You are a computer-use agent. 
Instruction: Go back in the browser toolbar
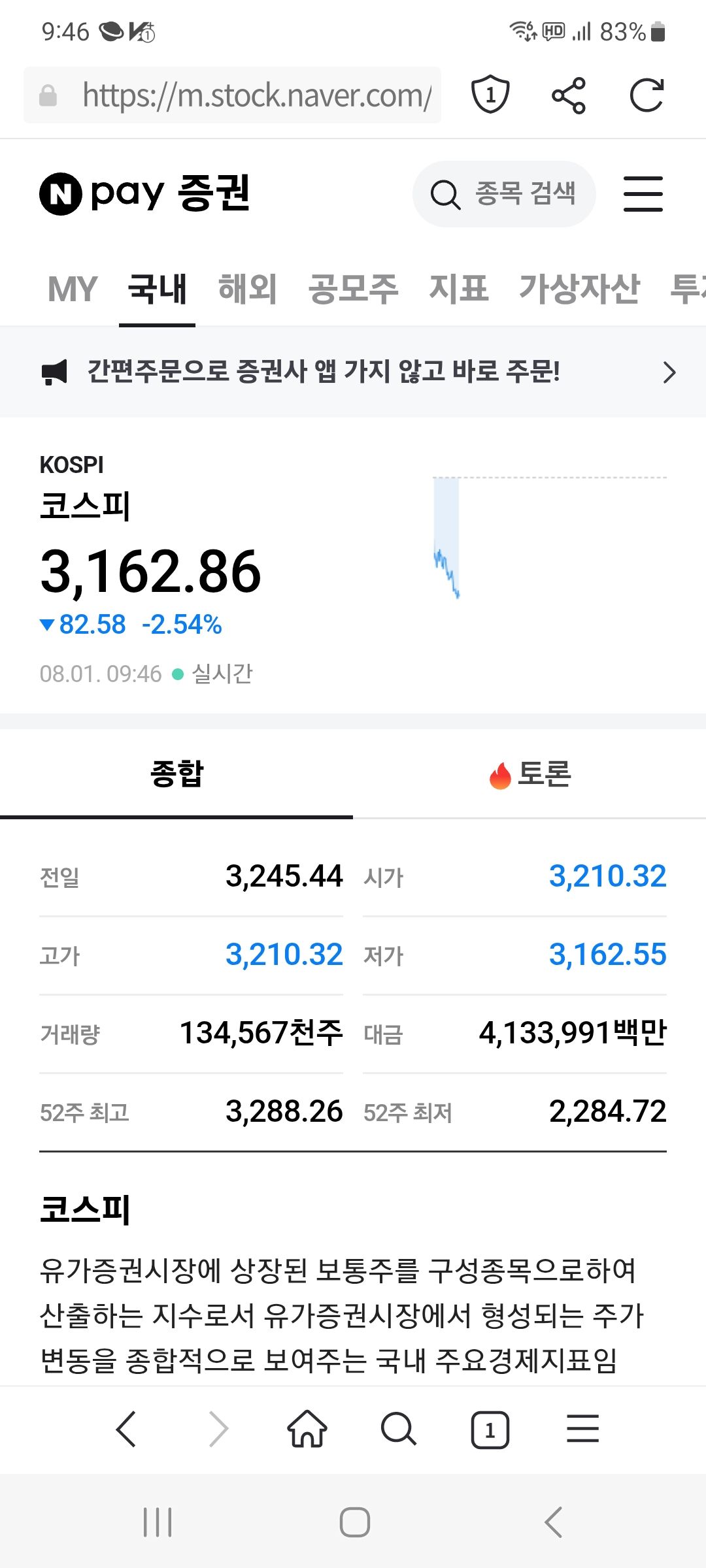click(x=126, y=1429)
